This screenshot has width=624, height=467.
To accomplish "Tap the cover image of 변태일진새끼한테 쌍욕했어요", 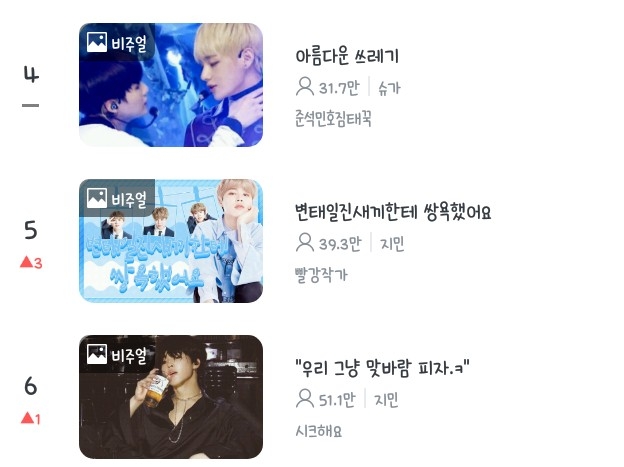I will (x=171, y=241).
